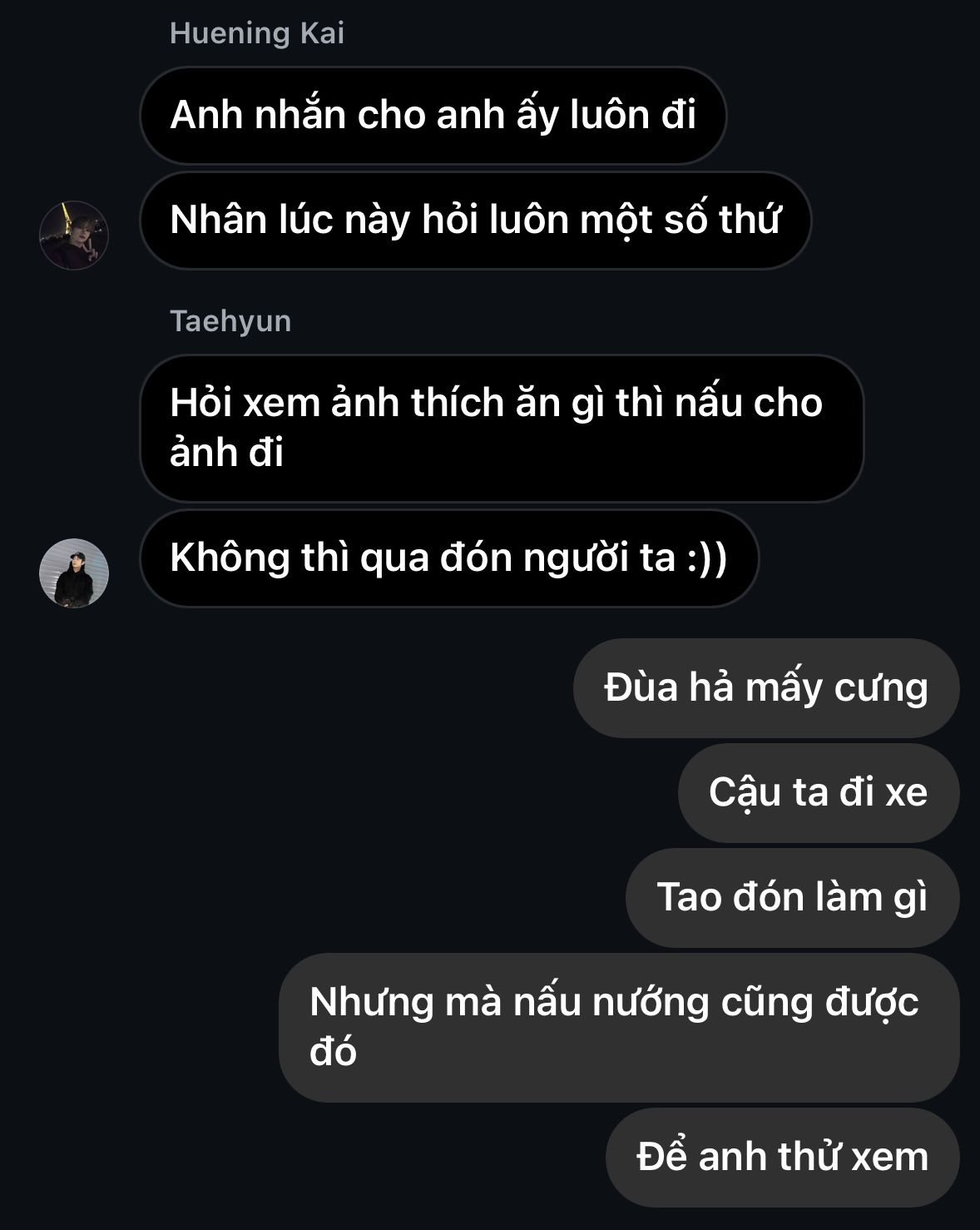Image resolution: width=980 pixels, height=1230 pixels.
Task: Open Huening Kai's profile picture
Action: (74, 235)
